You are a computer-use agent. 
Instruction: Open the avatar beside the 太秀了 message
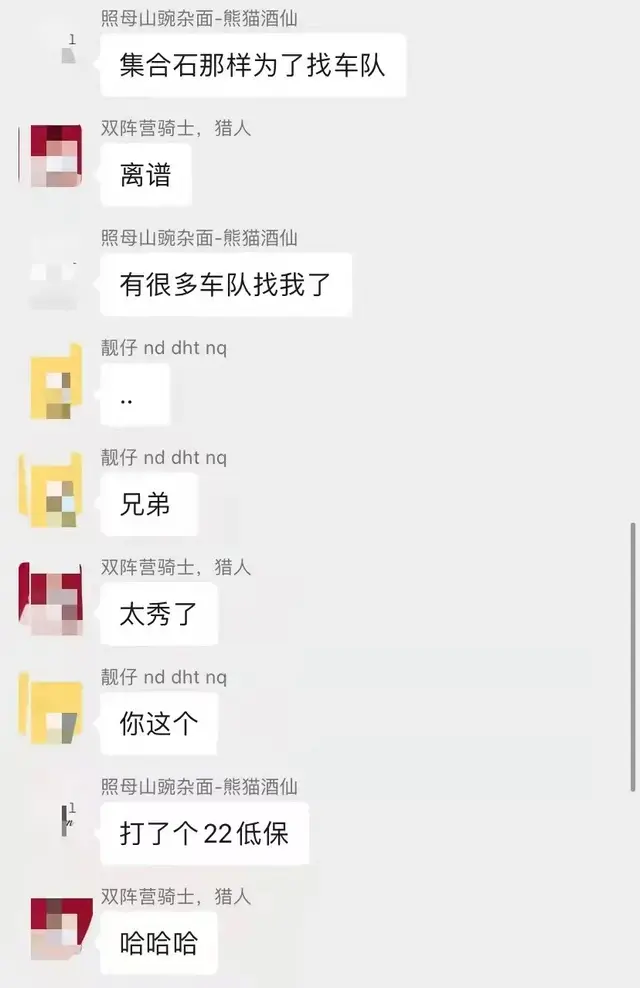51,599
